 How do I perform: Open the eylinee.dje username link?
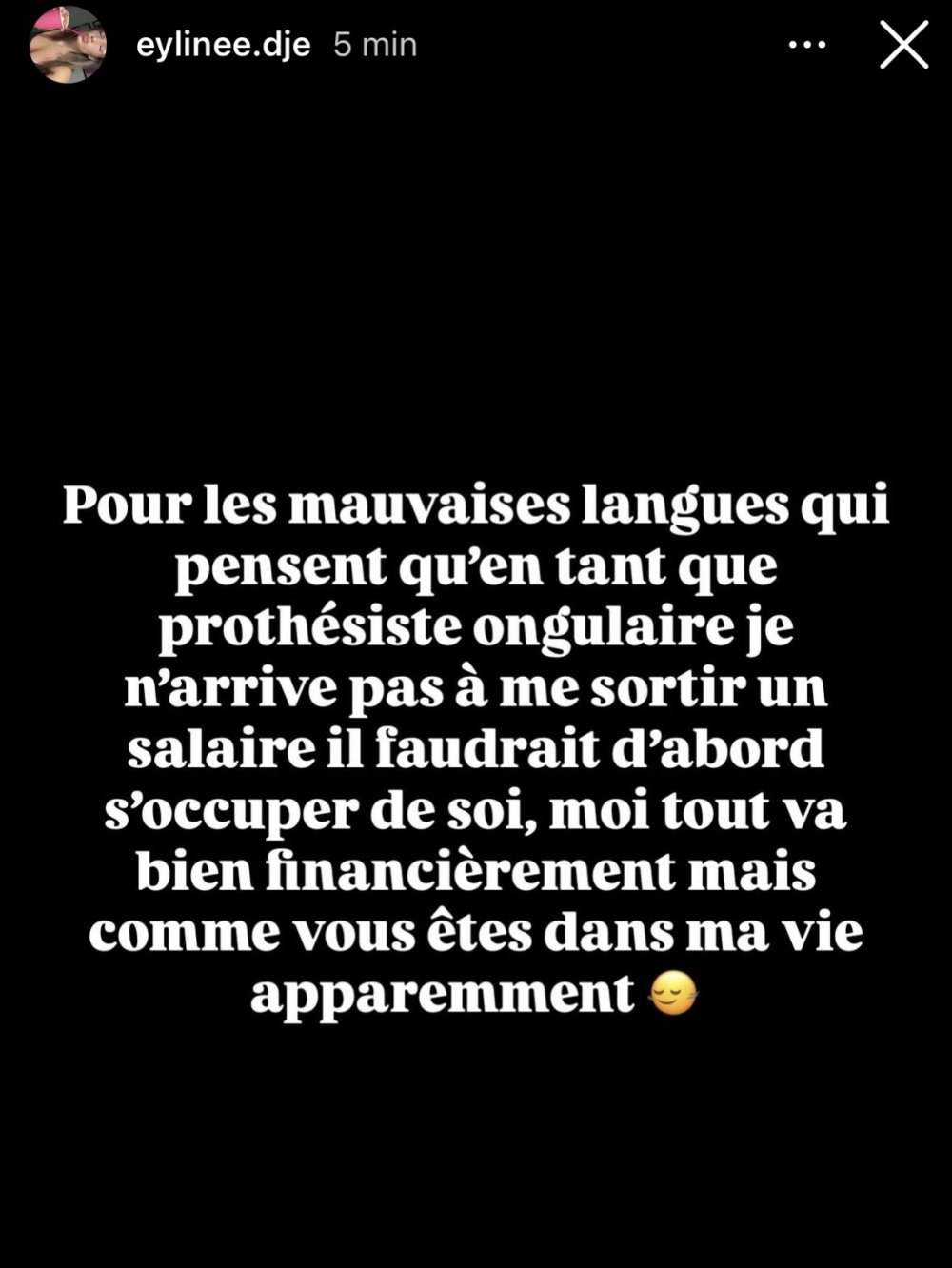(x=223, y=45)
